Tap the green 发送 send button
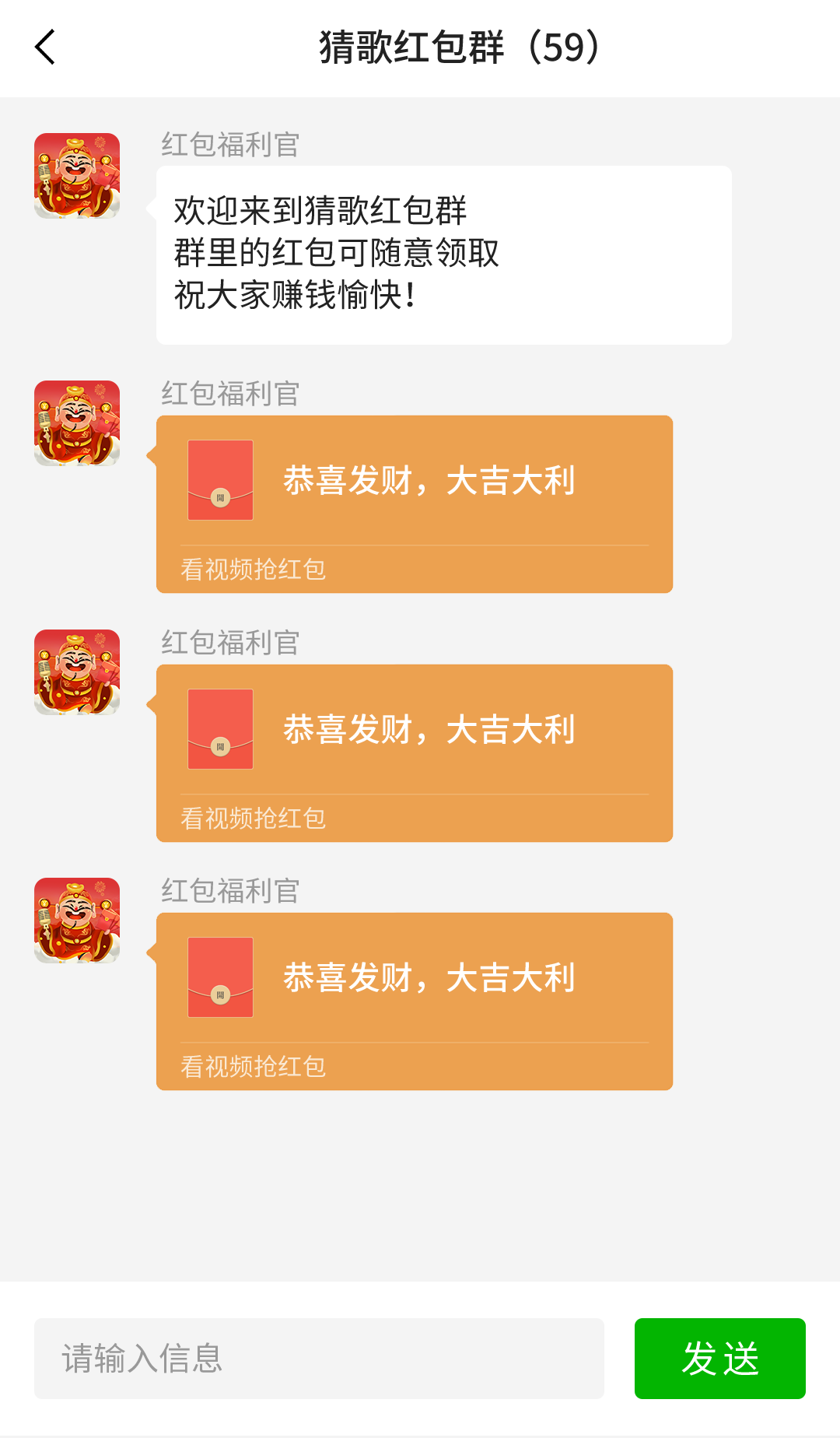The image size is (840, 1438). [x=719, y=1358]
